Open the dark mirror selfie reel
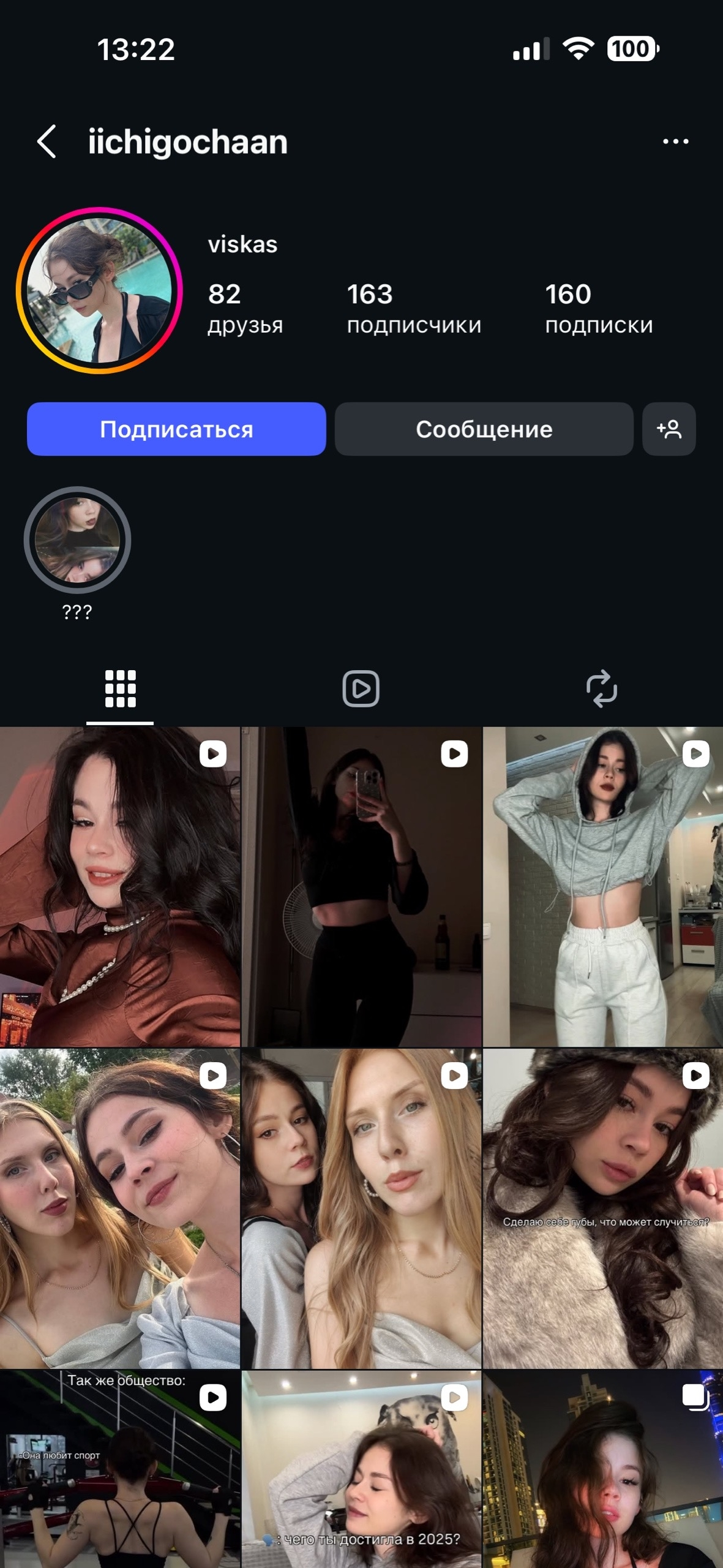Viewport: 723px width, 1568px height. point(361,887)
